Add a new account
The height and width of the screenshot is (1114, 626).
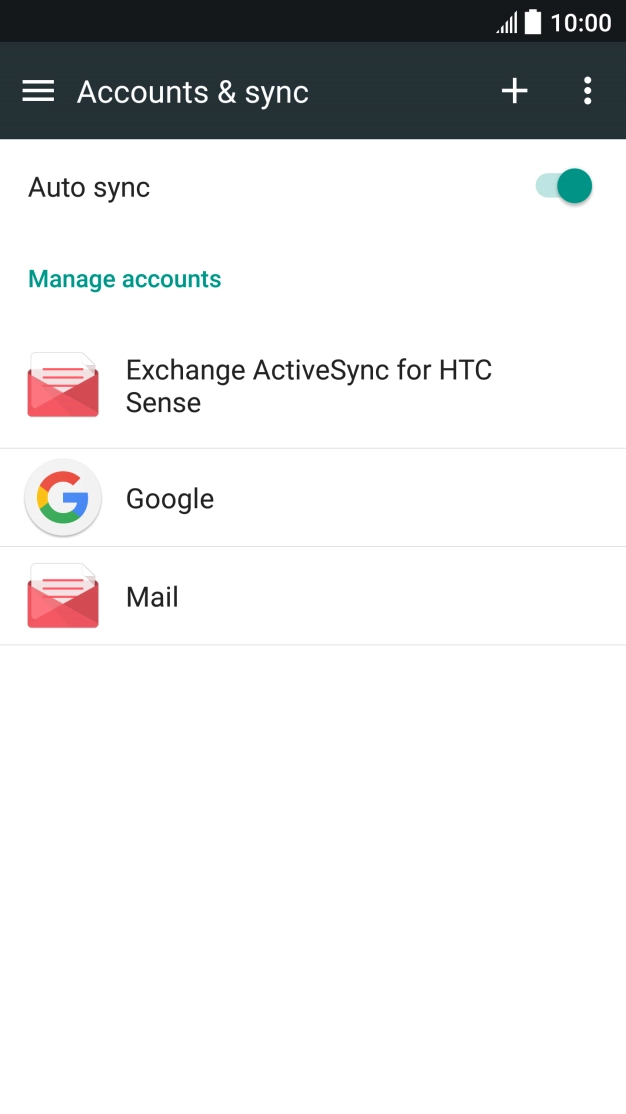(514, 91)
